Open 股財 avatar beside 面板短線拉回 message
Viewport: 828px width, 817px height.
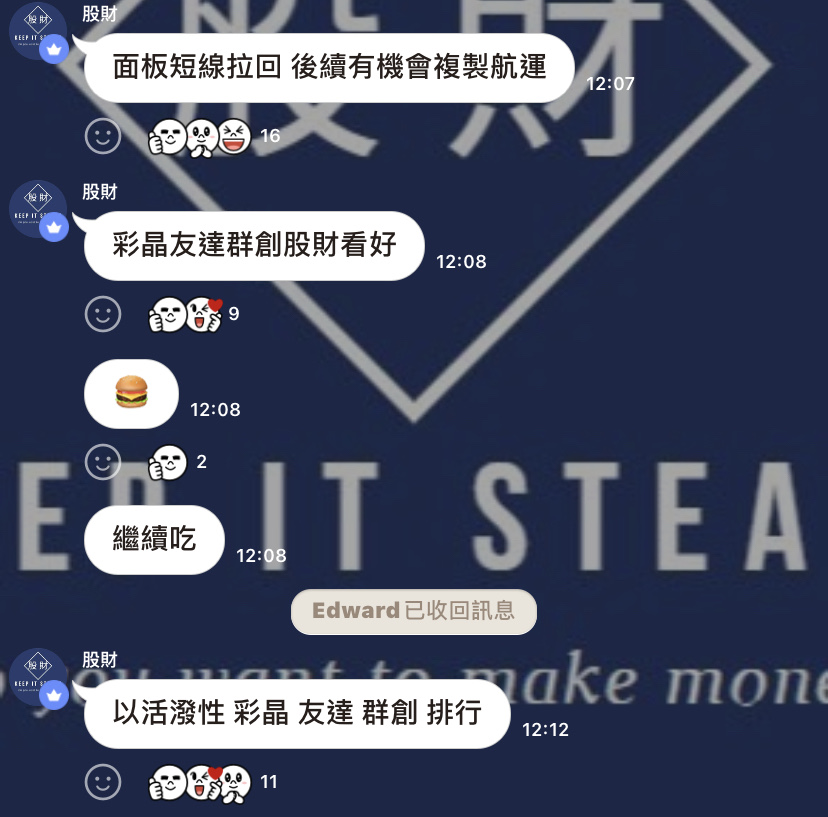pos(37,30)
